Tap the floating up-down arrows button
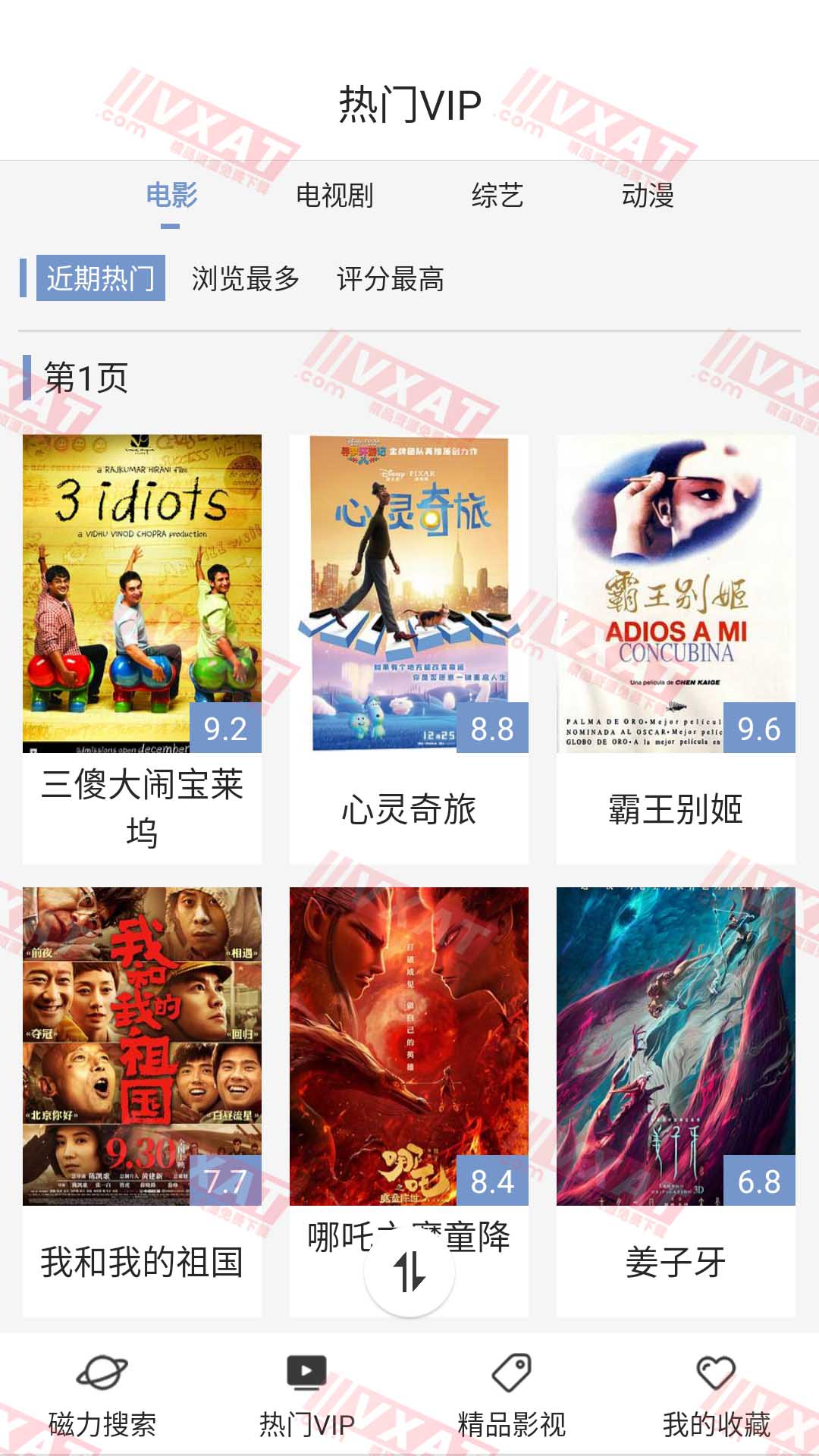 coord(409,1272)
